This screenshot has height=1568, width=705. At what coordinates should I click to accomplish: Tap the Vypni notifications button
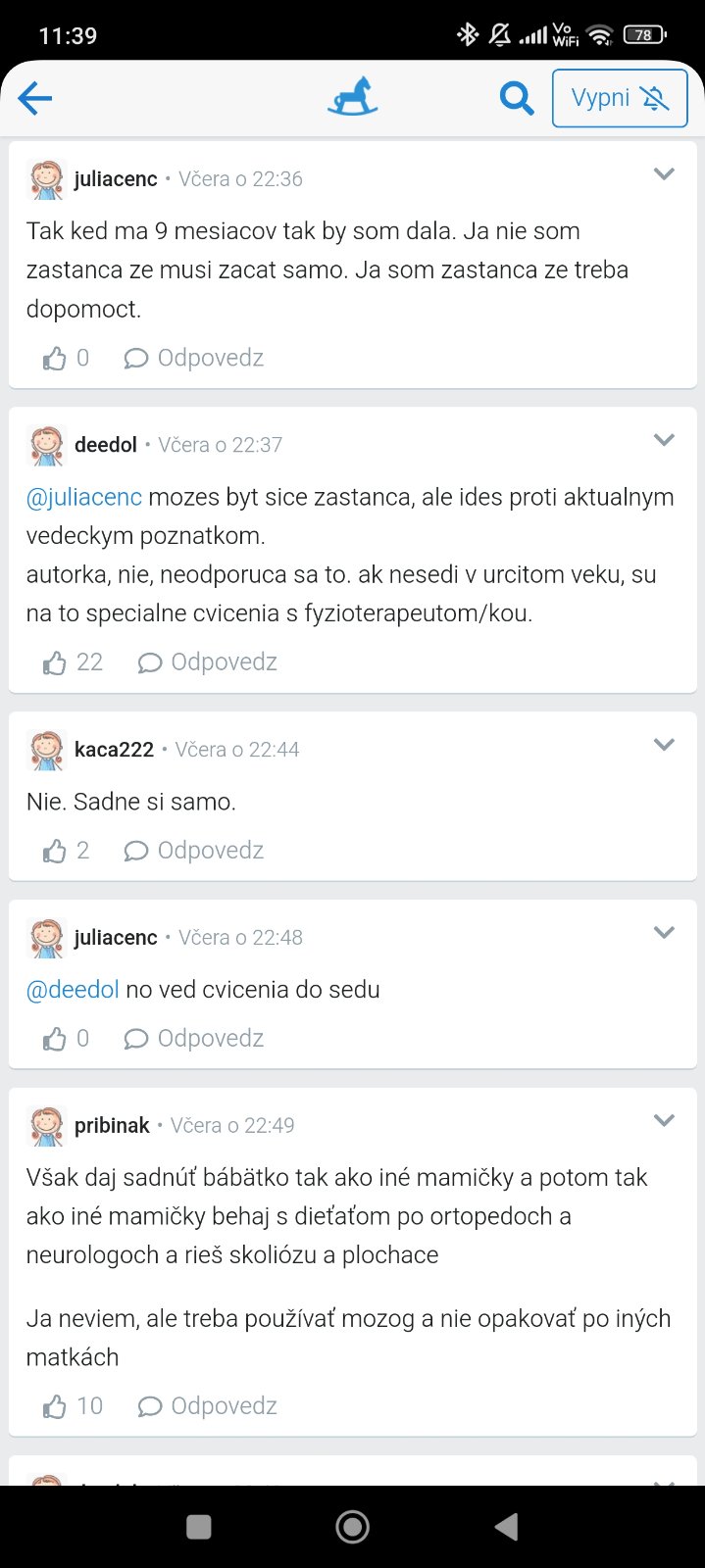coord(619,98)
